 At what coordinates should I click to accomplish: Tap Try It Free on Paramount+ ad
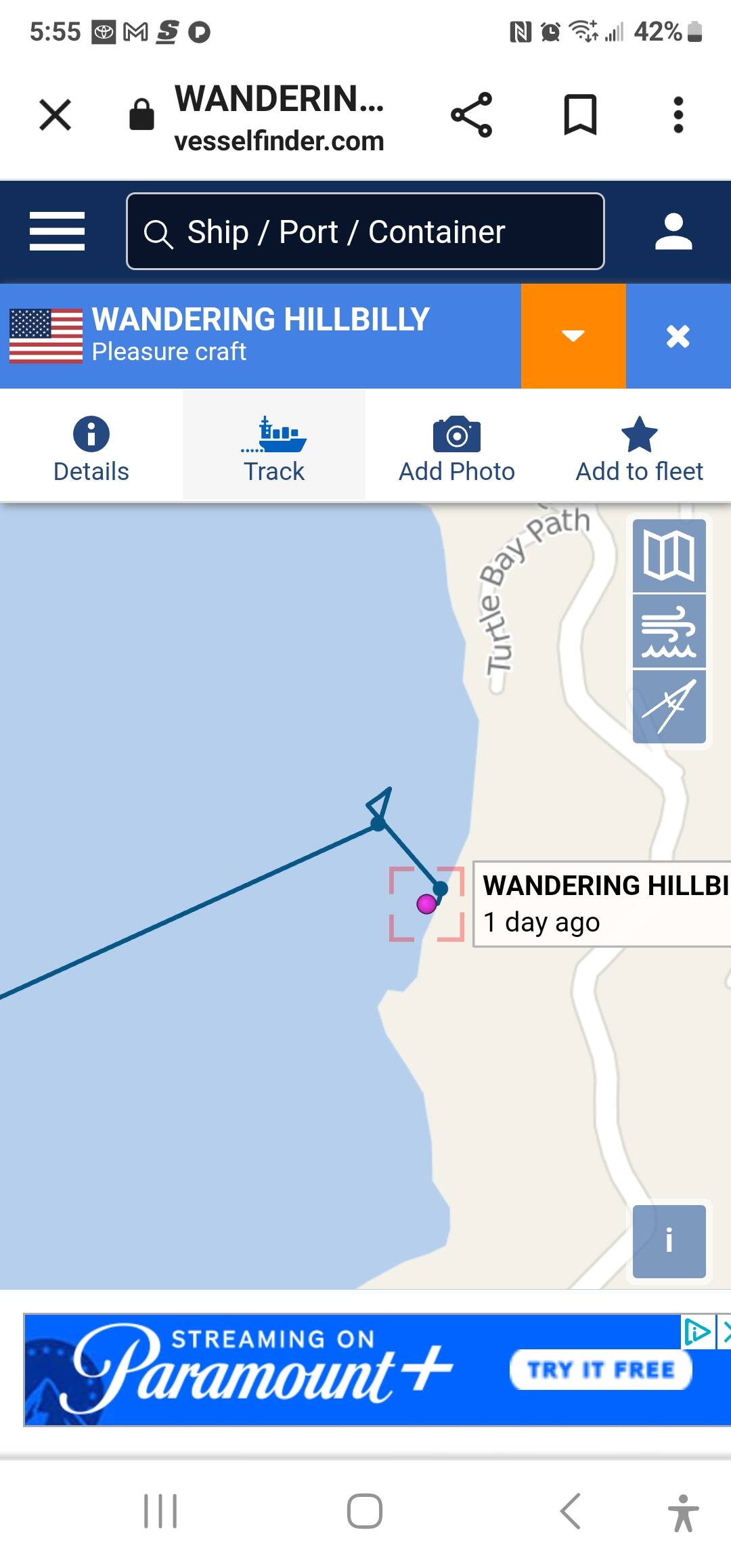601,1370
